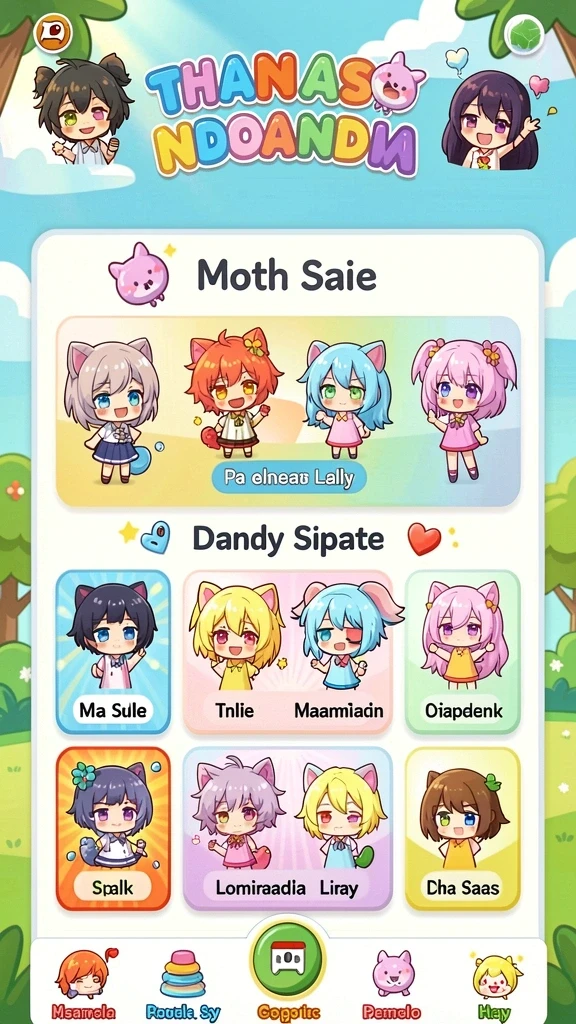This screenshot has height=1024, width=576.
Task: Open the green gem icon at top right
Action: point(524,34)
